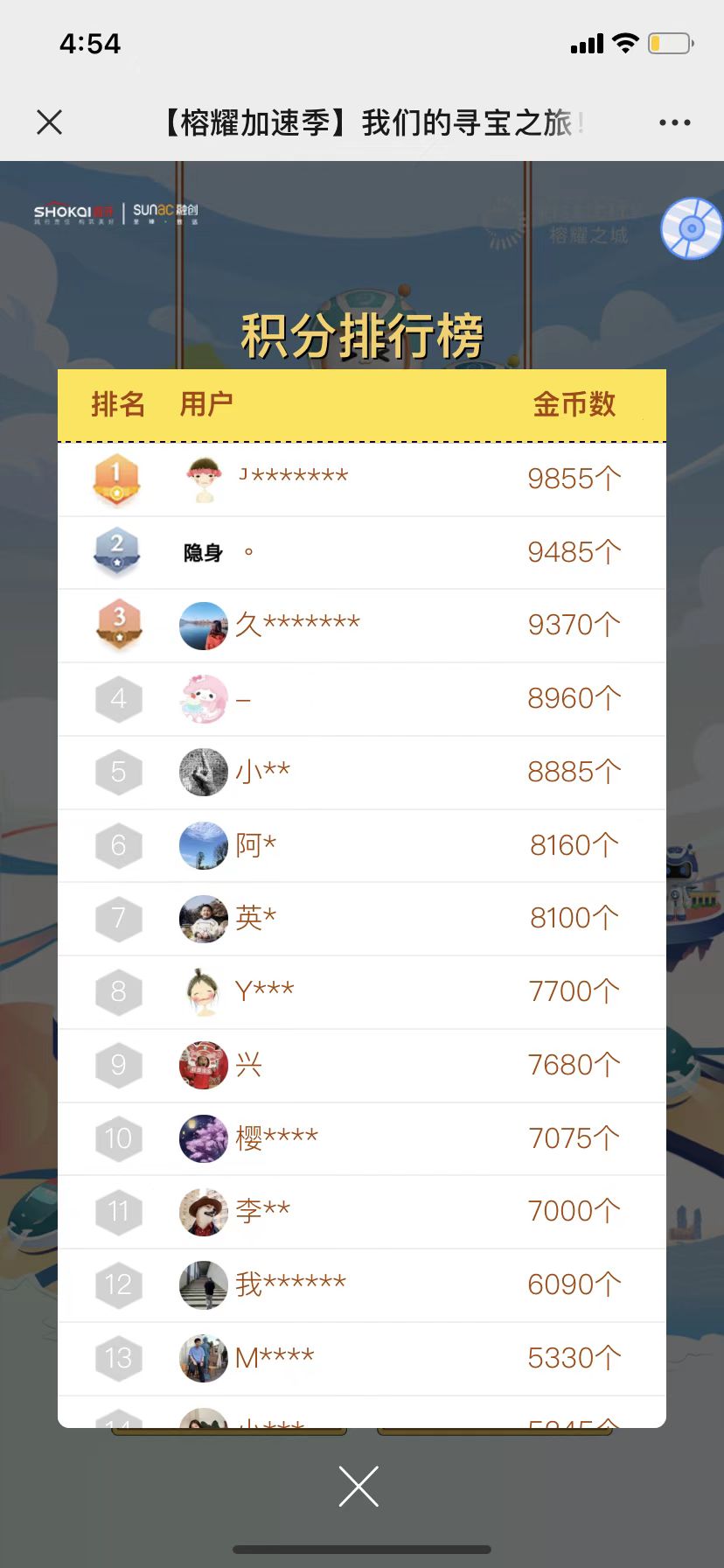Close the webview with the X icon

50,122
